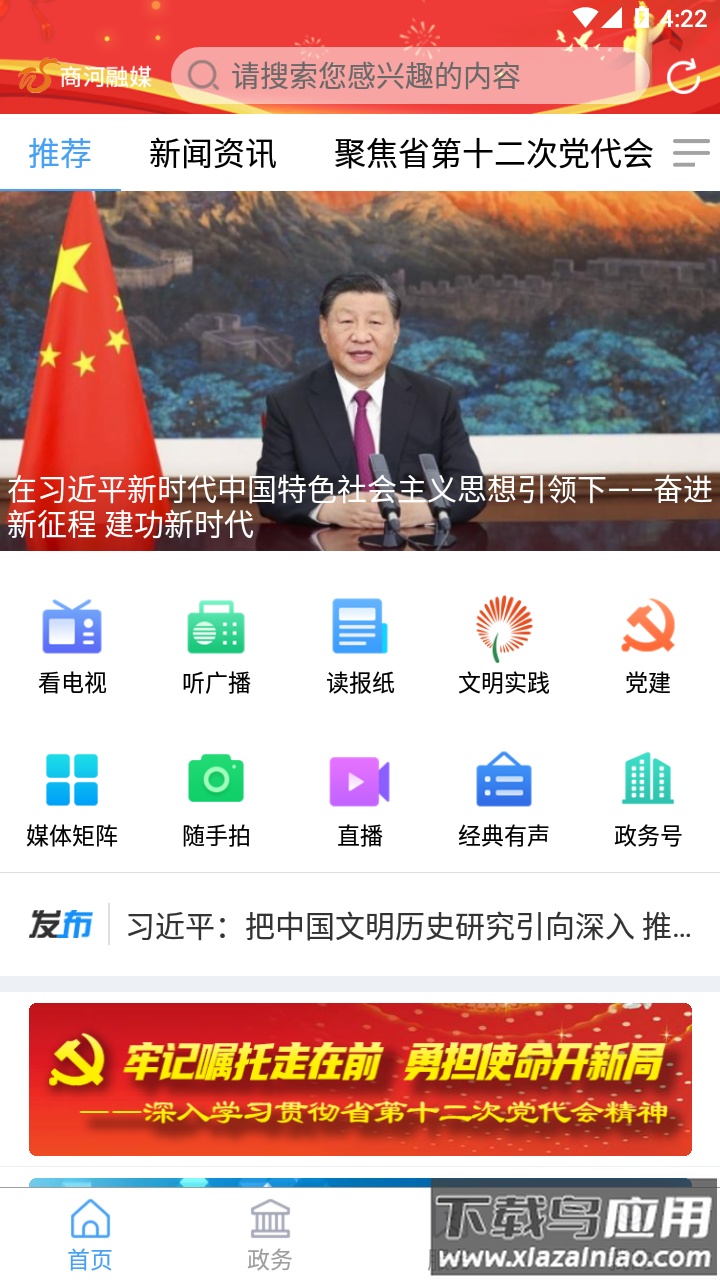Switch to the 聚焦省第十二次党代会 tab
The width and height of the screenshot is (720, 1280).
(492, 154)
